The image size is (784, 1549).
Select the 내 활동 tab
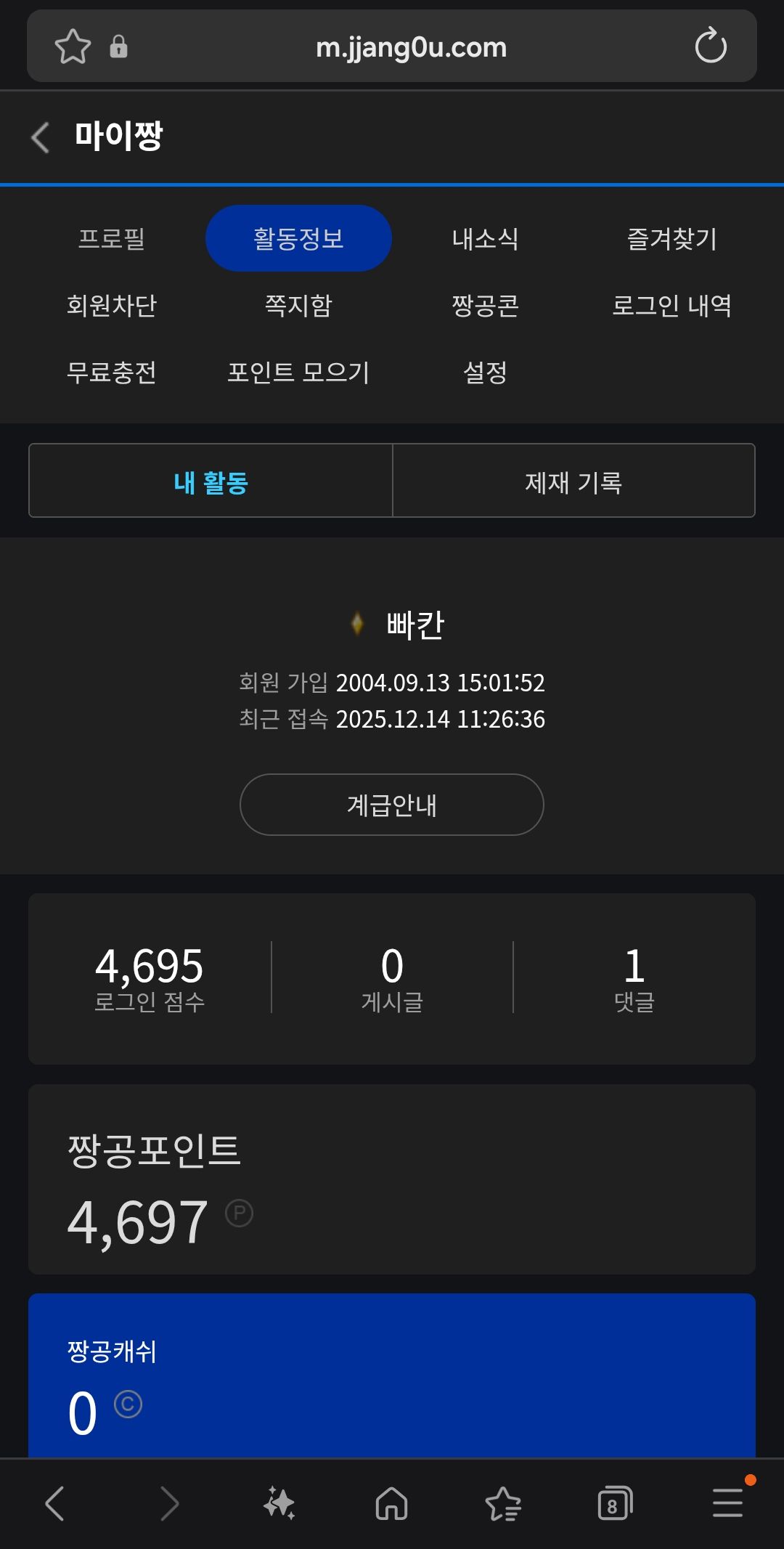(211, 481)
